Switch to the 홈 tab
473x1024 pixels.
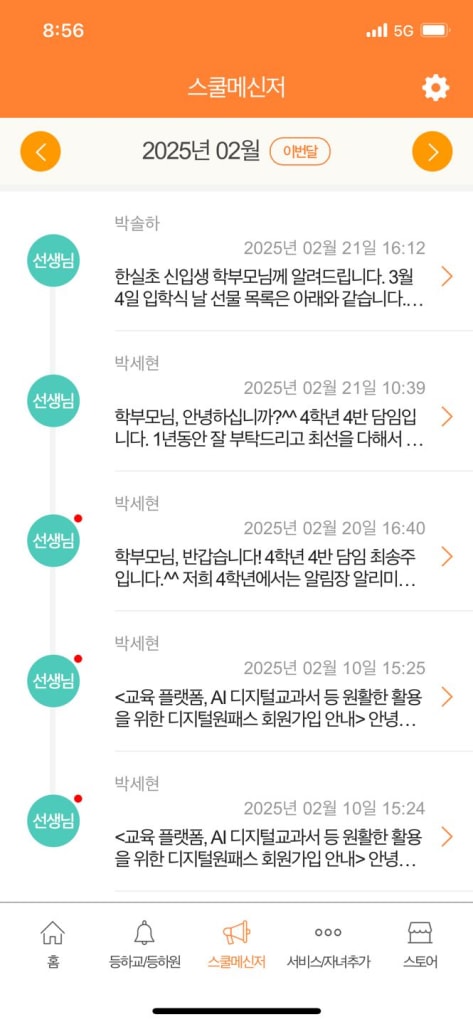point(53,944)
